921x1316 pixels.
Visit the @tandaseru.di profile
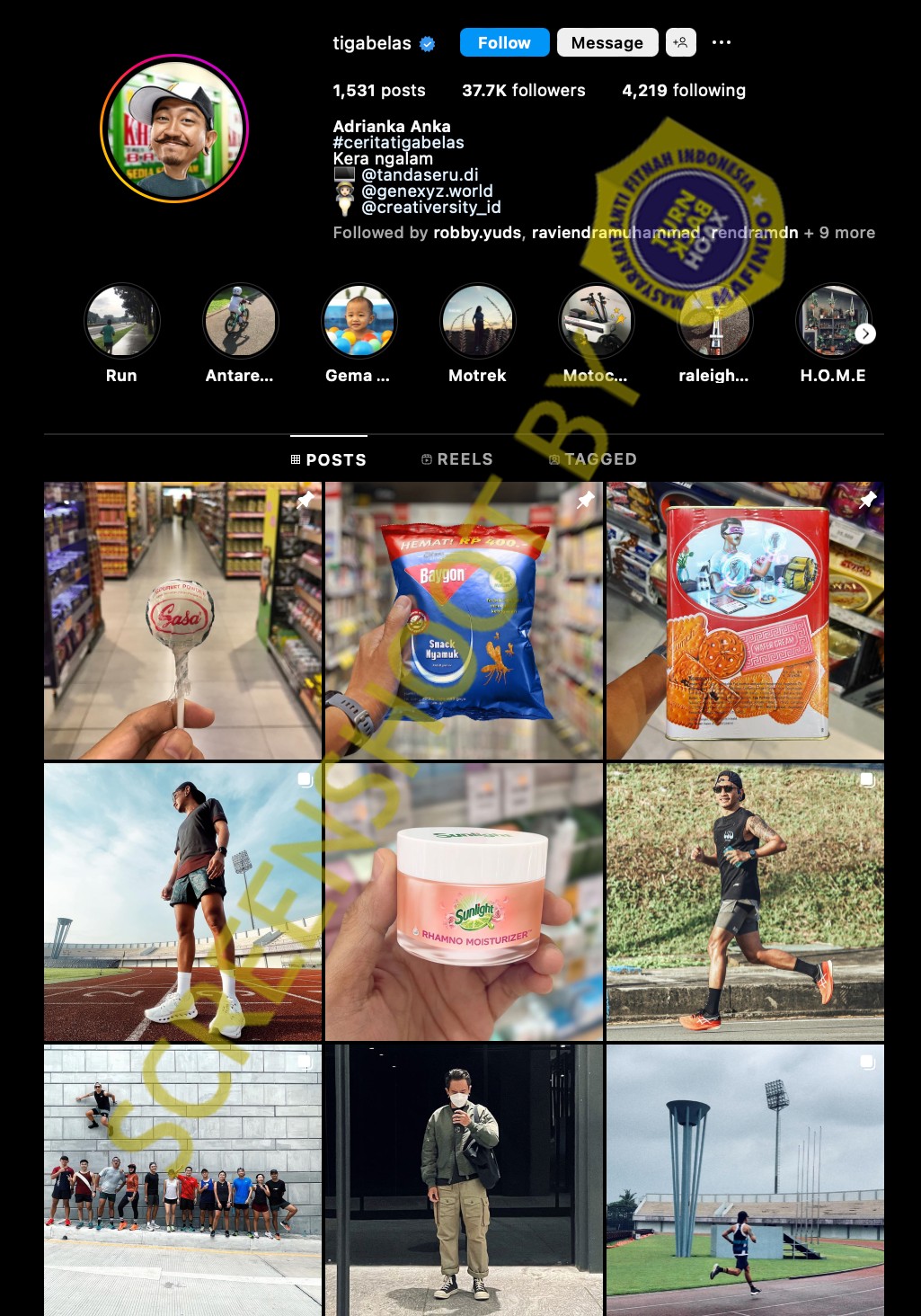420,174
